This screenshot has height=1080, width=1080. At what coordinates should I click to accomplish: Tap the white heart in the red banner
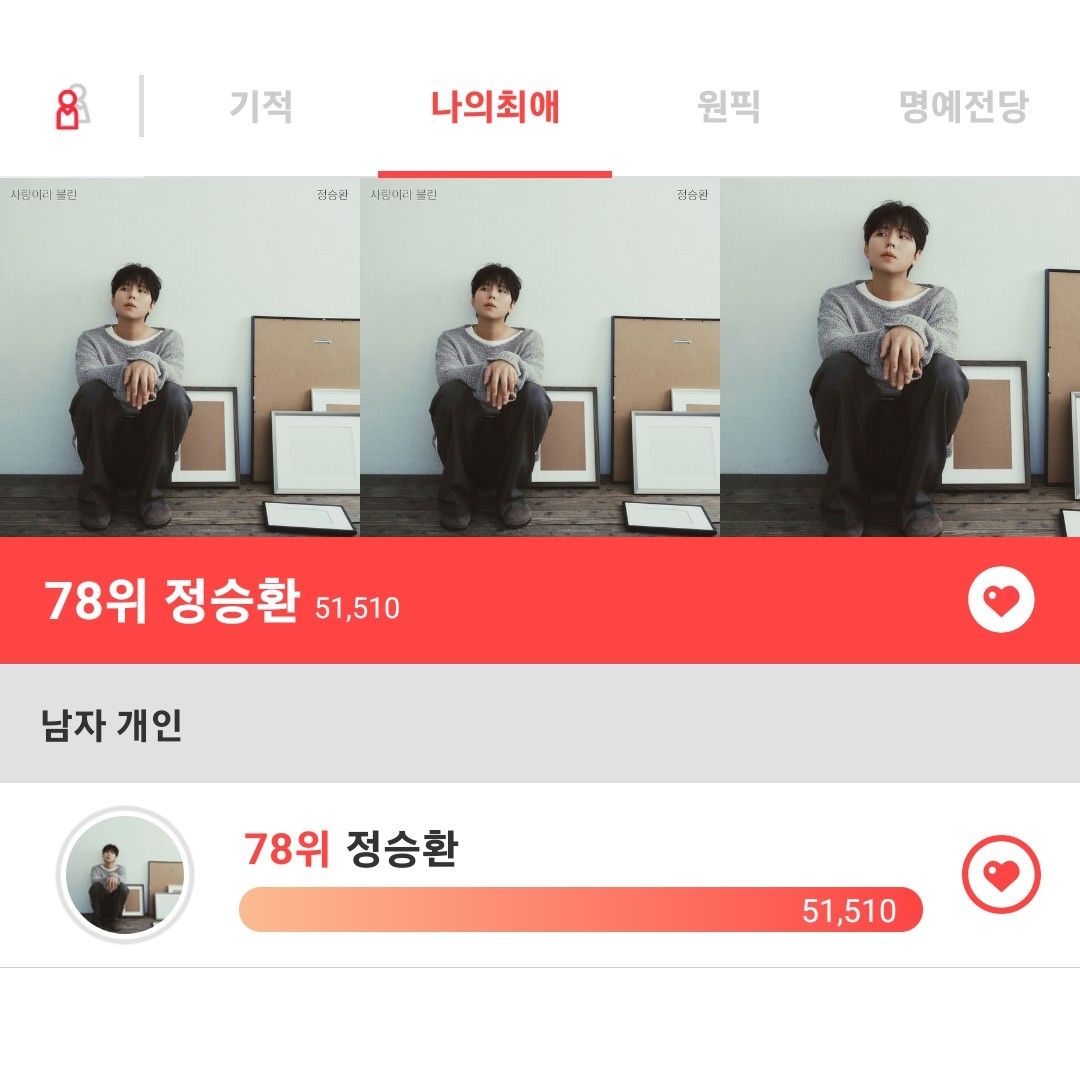pos(1001,600)
